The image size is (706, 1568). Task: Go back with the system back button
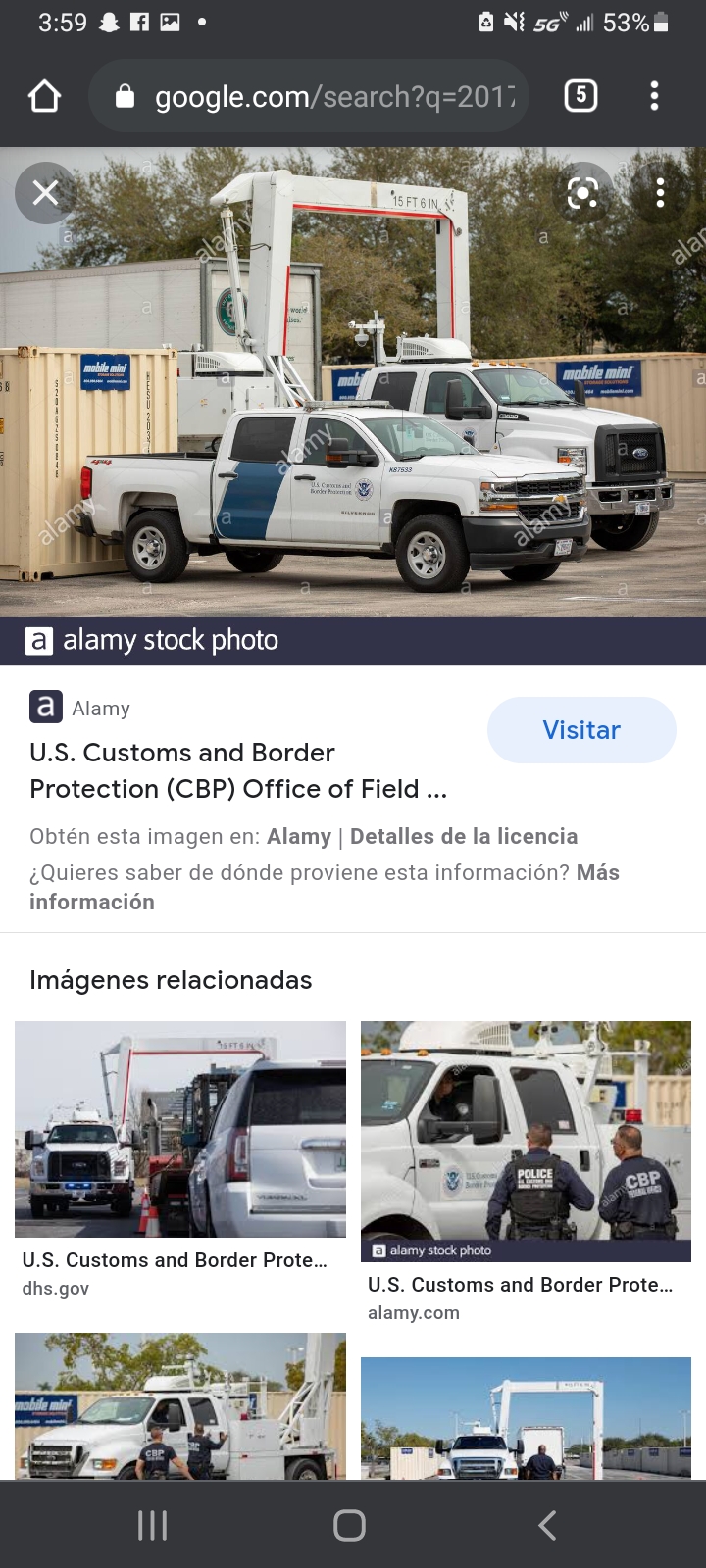coord(547,1525)
